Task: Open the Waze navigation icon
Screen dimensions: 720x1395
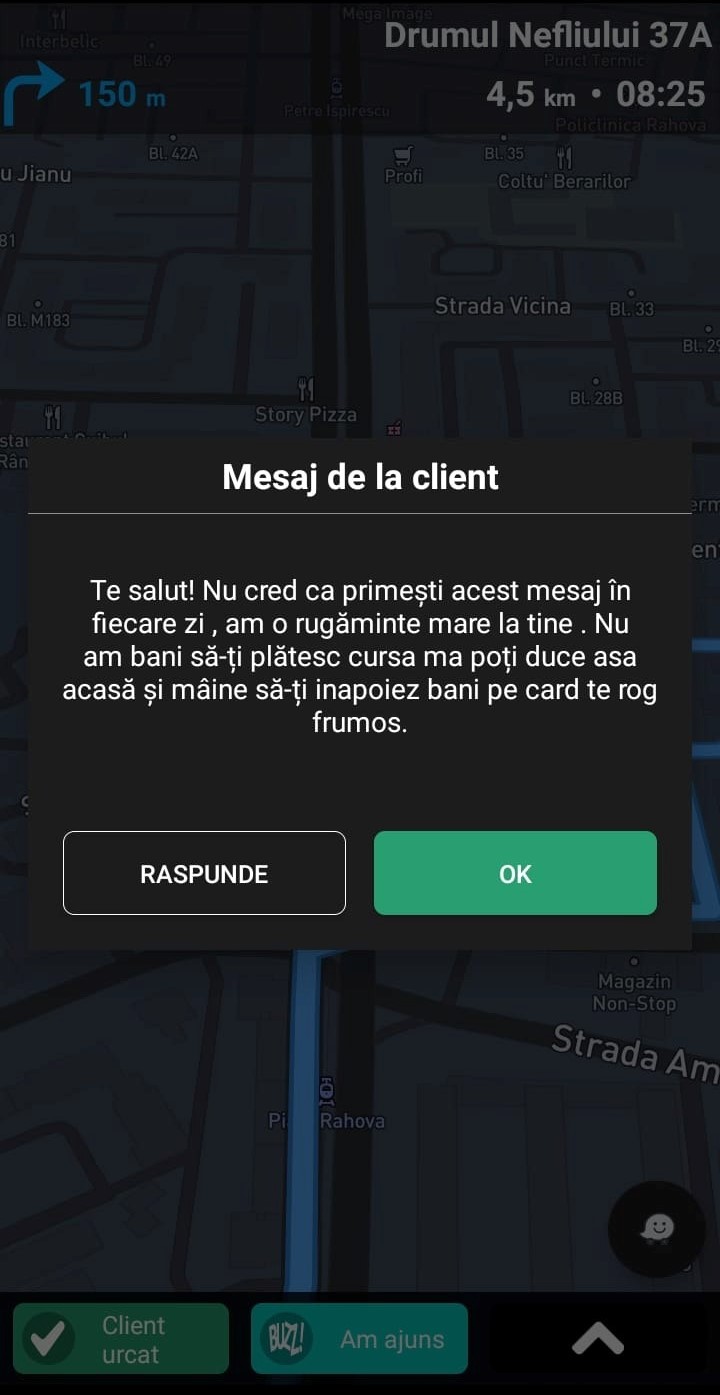Action: [656, 1228]
